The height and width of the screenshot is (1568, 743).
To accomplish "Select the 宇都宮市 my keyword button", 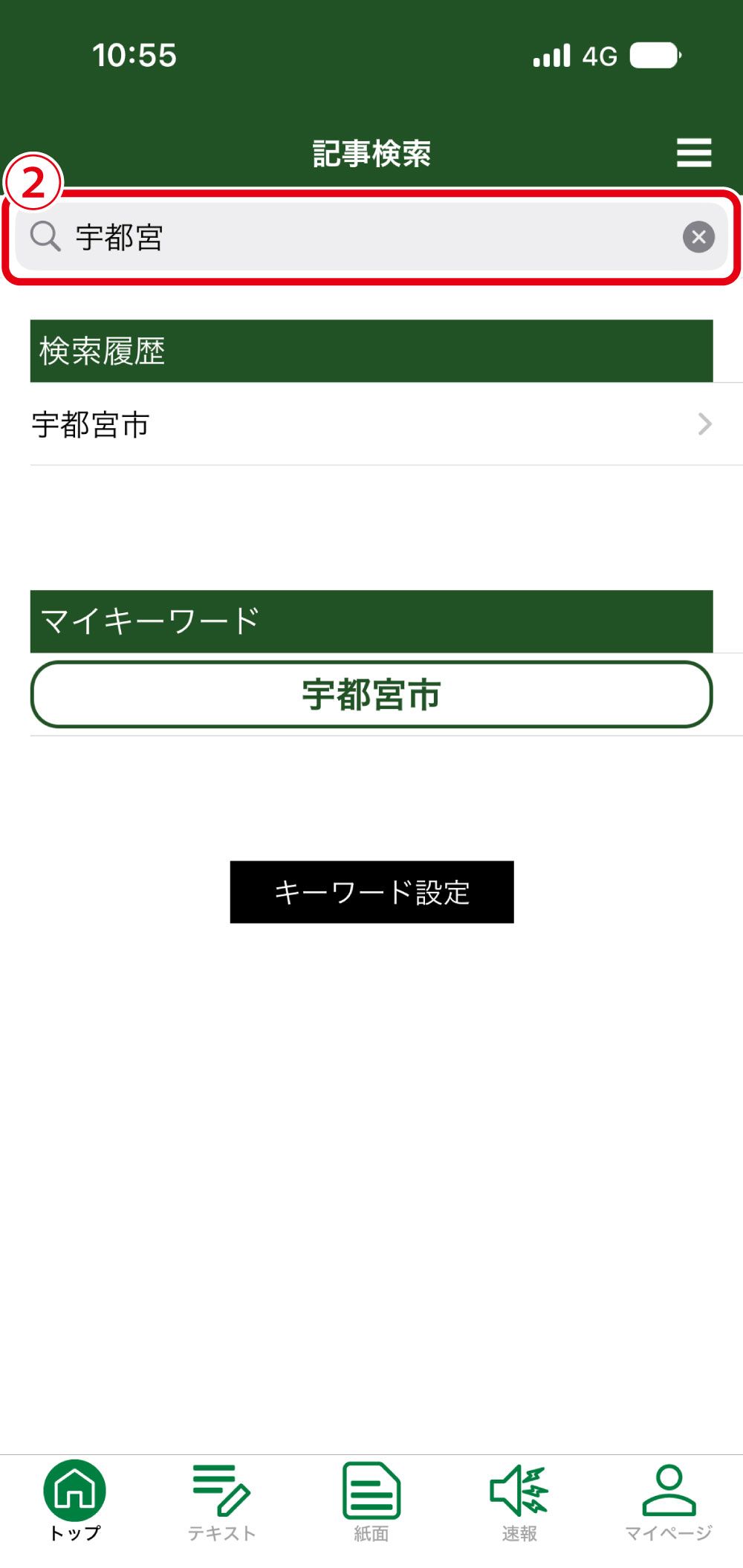I will click(371, 695).
